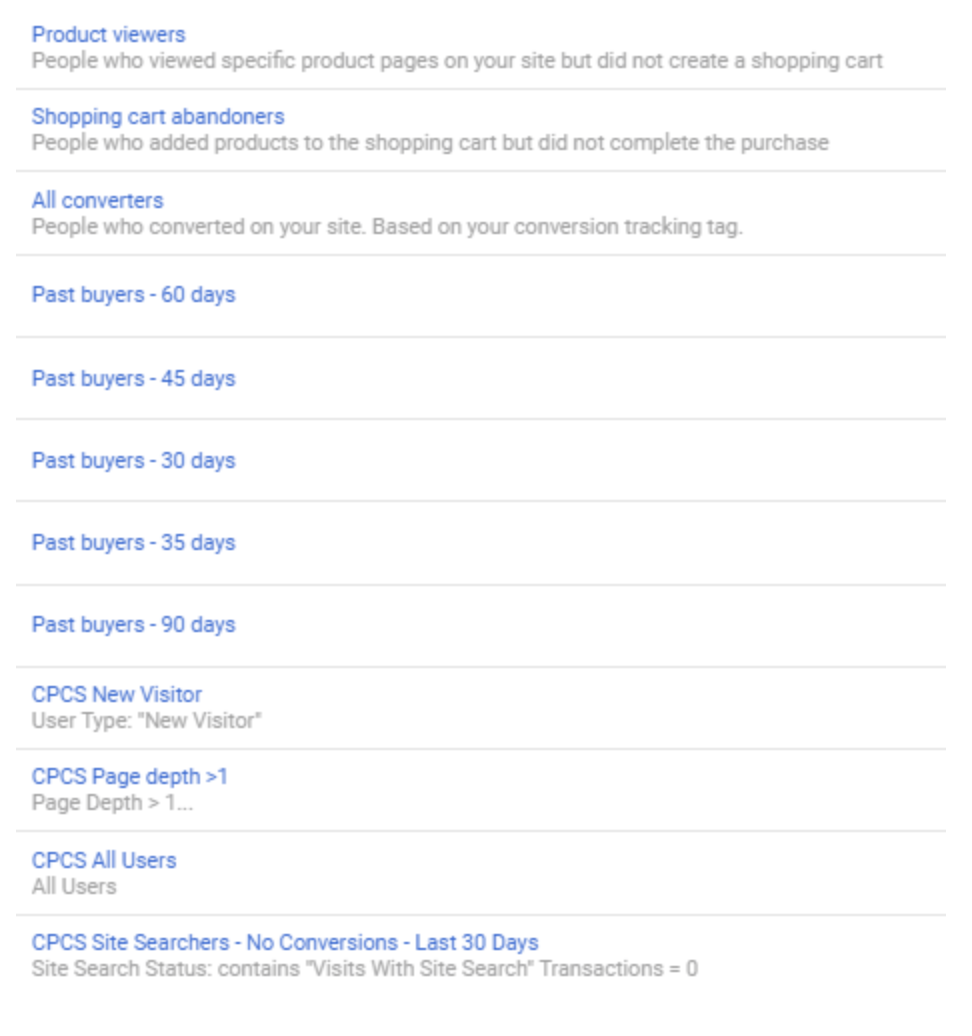
Task: Select the CPCS All Users audience
Action: [x=104, y=860]
